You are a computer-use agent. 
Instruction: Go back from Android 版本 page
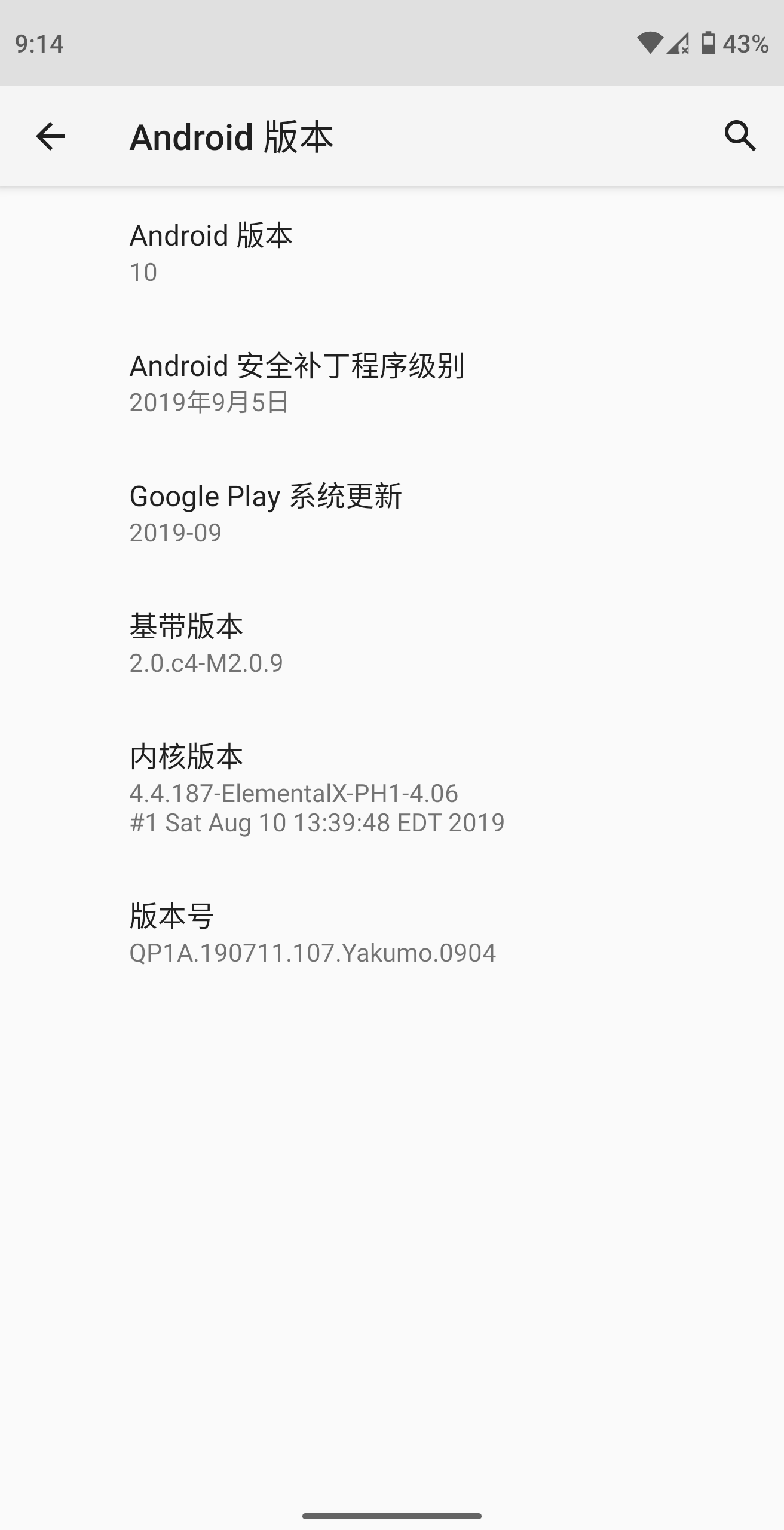(x=50, y=136)
